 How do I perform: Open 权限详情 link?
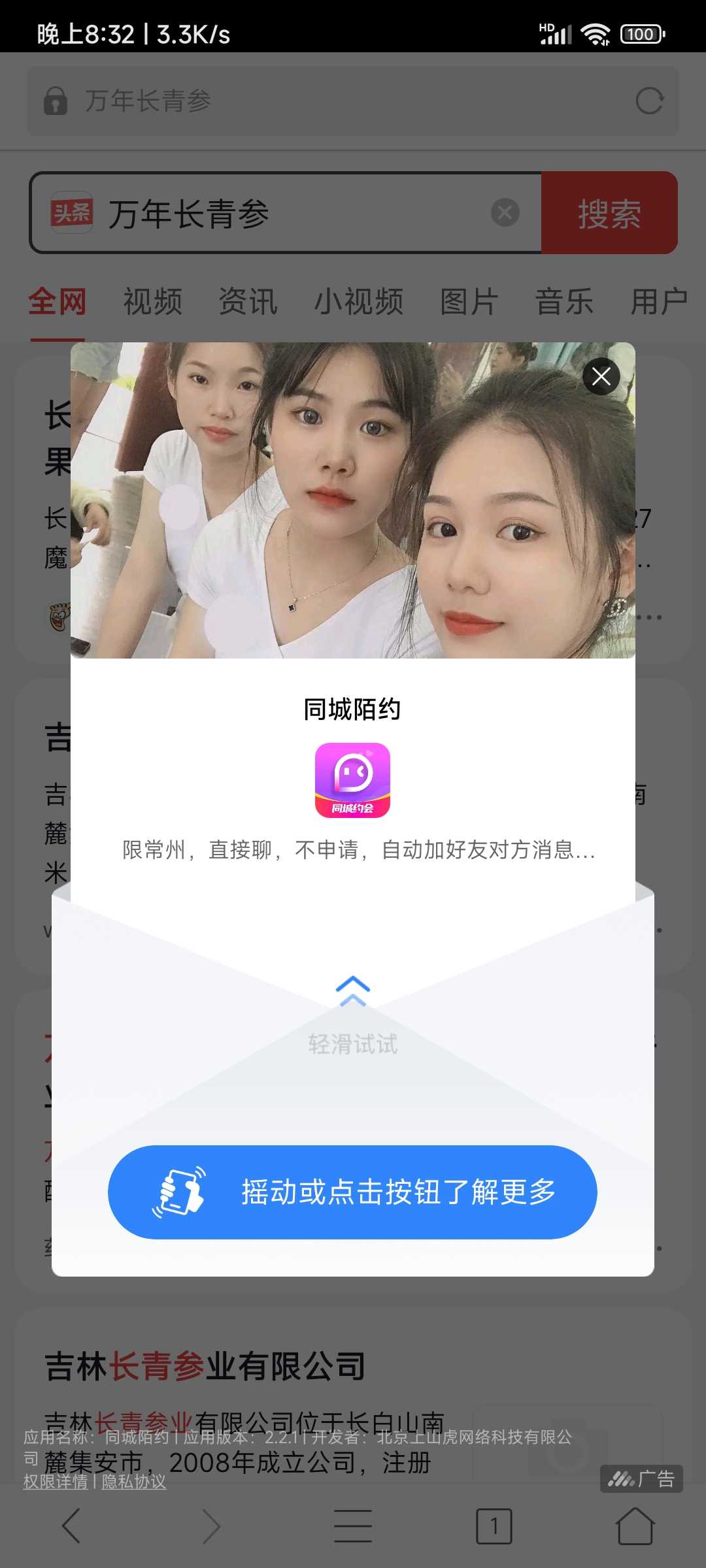(56, 1482)
